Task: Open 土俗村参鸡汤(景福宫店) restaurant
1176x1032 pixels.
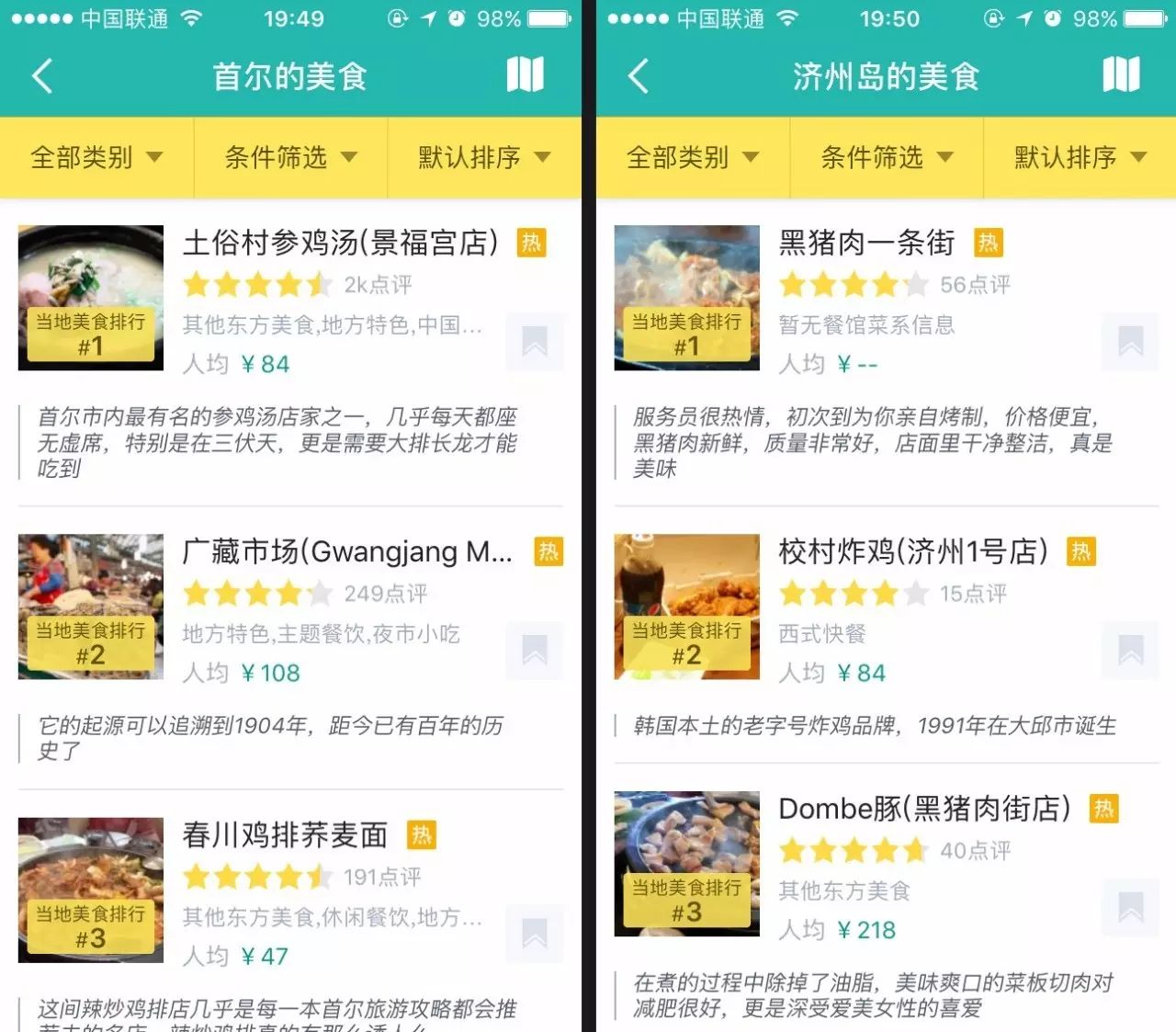Action: point(340,244)
